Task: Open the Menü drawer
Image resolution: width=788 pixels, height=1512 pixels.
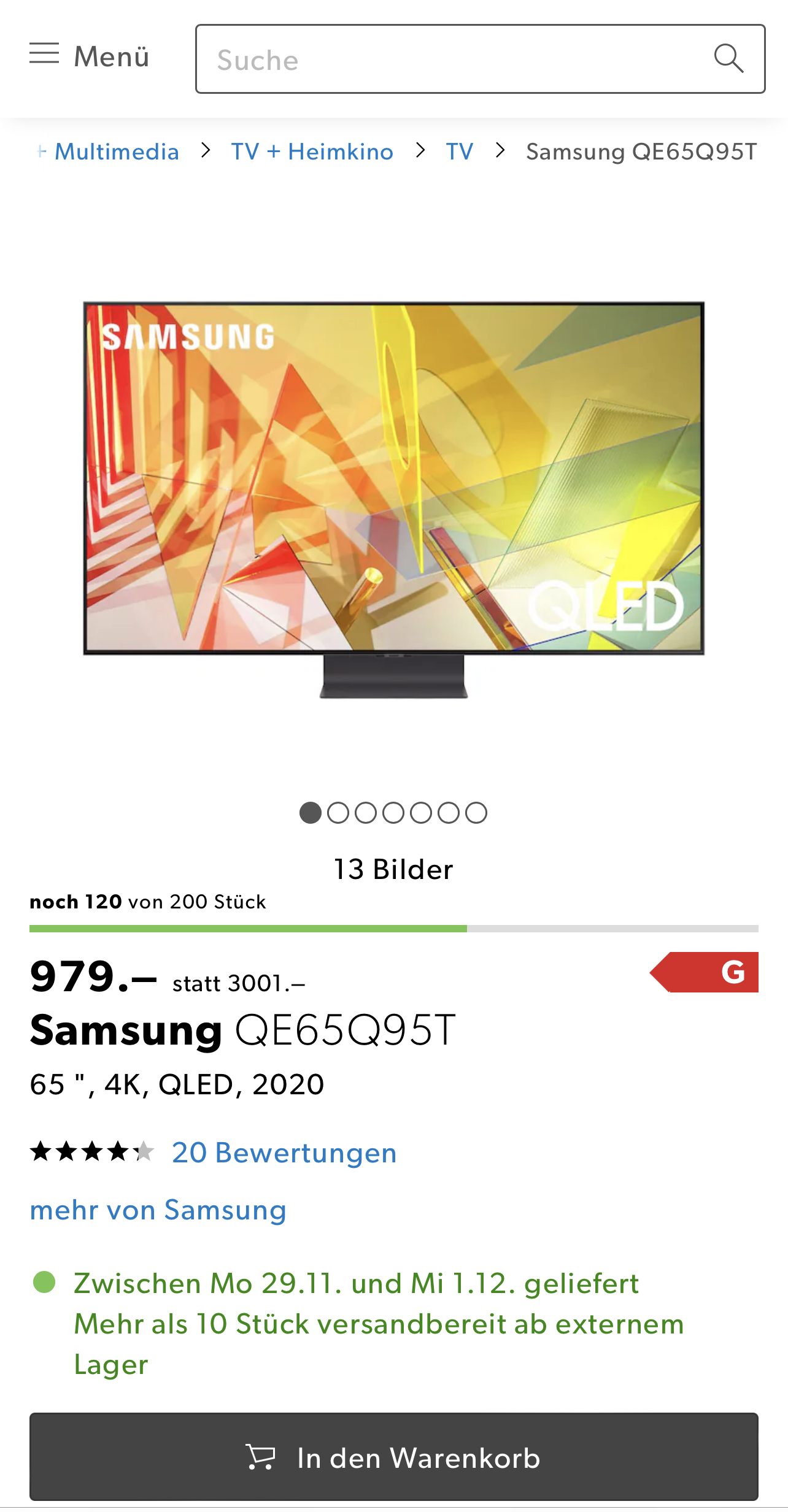Action: click(x=89, y=56)
